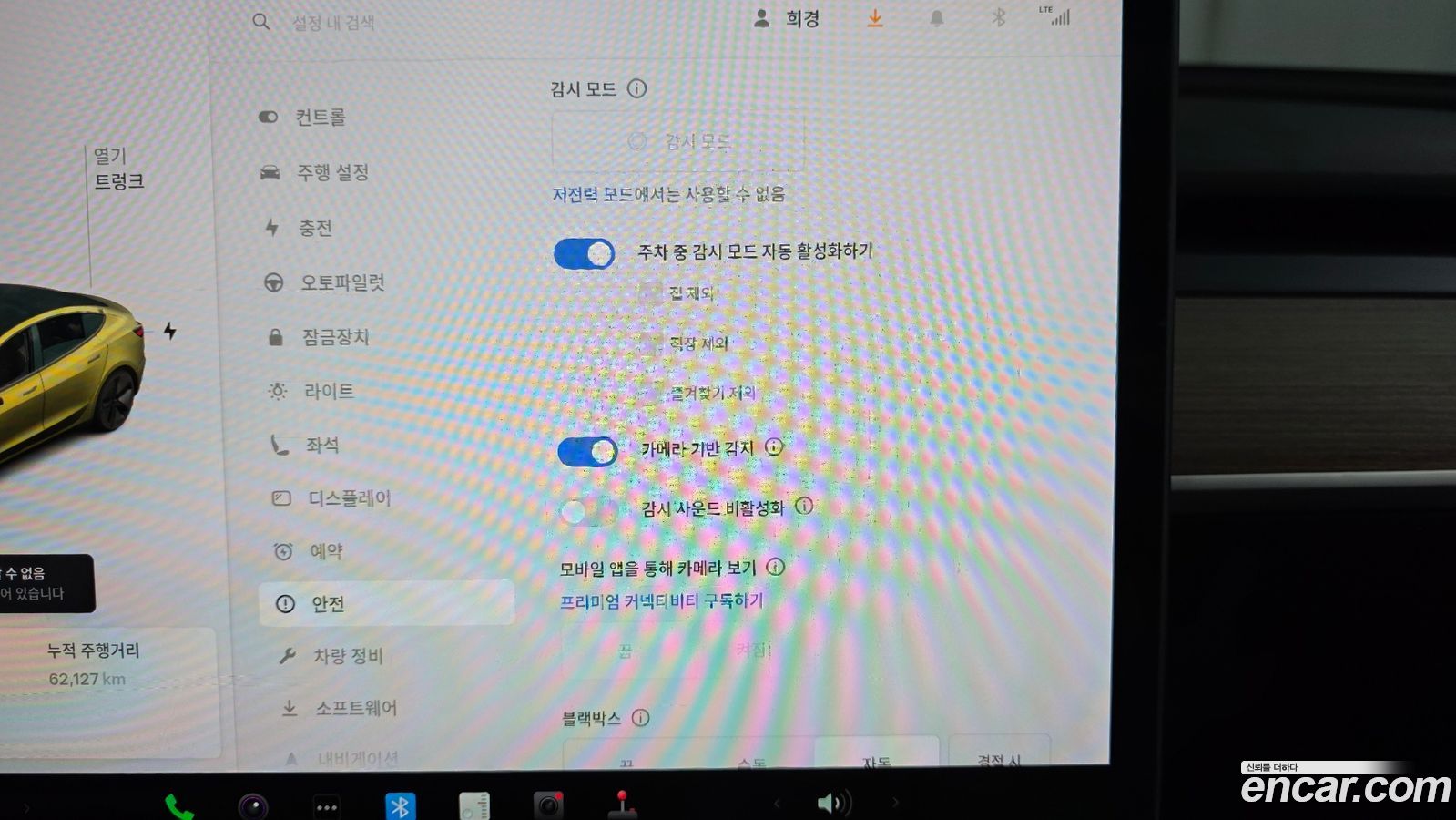The height and width of the screenshot is (820, 1456).
Task: Open the 차량 정비 section
Action: pos(331,656)
